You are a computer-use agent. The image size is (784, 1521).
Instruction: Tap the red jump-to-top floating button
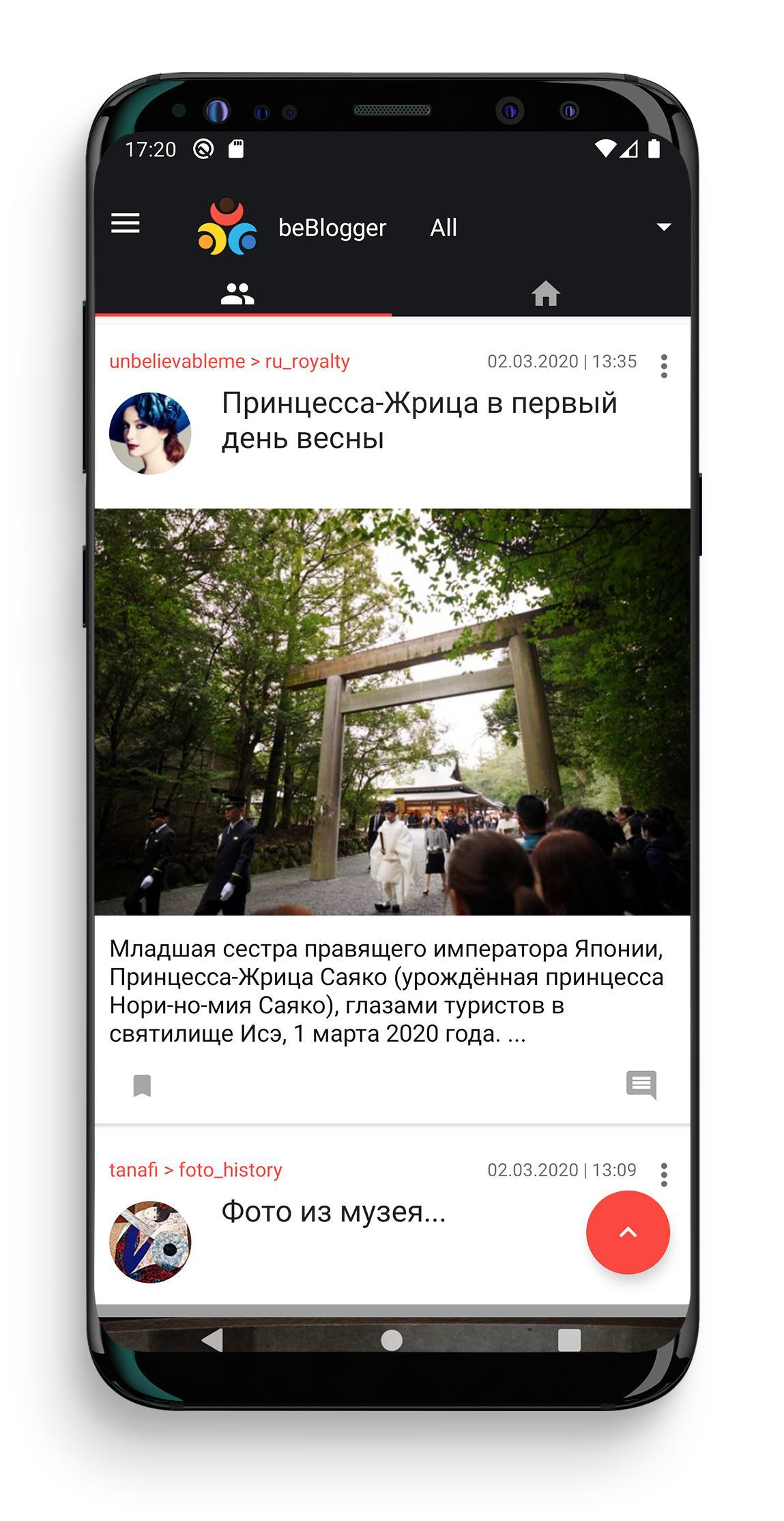628,1232
